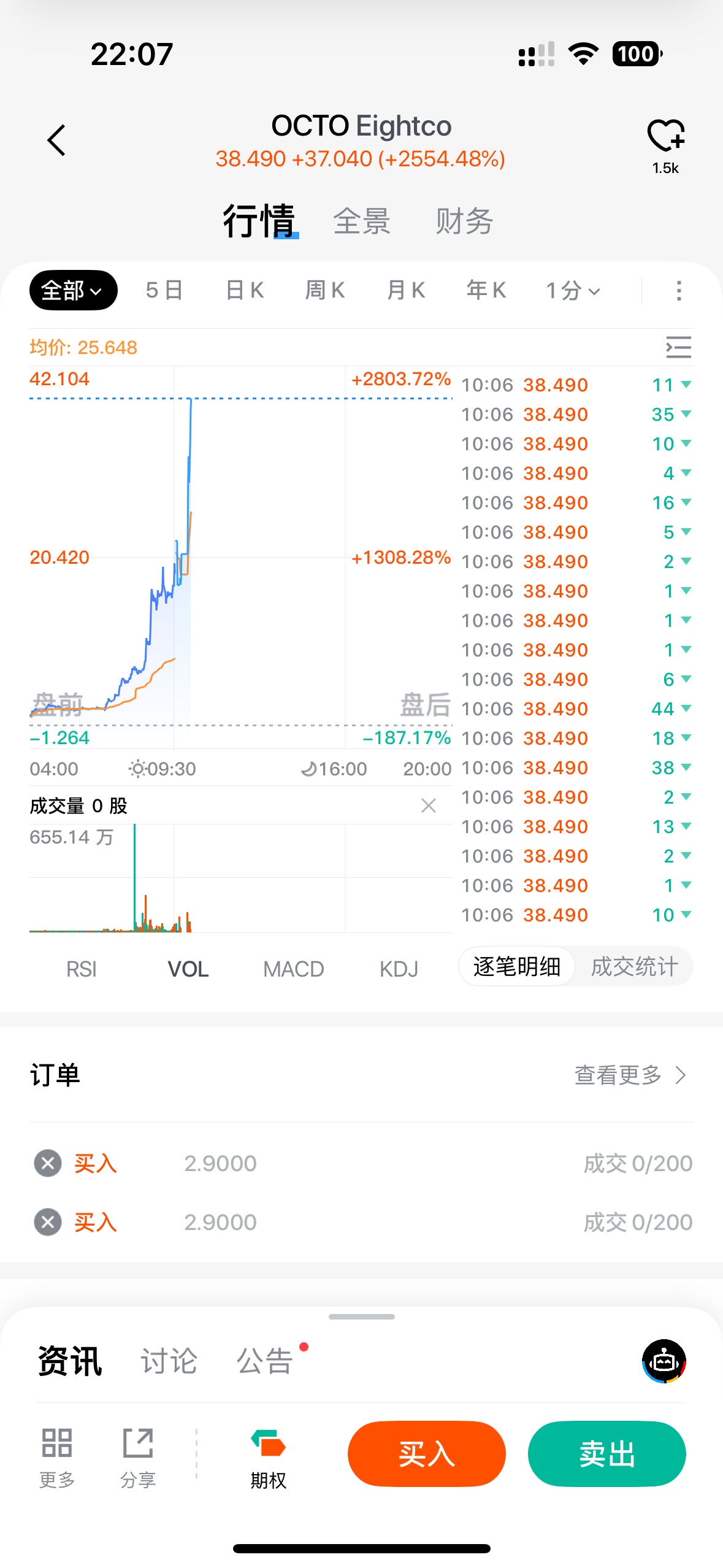723x1568 pixels.
Task: Add OCTO to the watchlist via heart icon
Action: (x=666, y=136)
